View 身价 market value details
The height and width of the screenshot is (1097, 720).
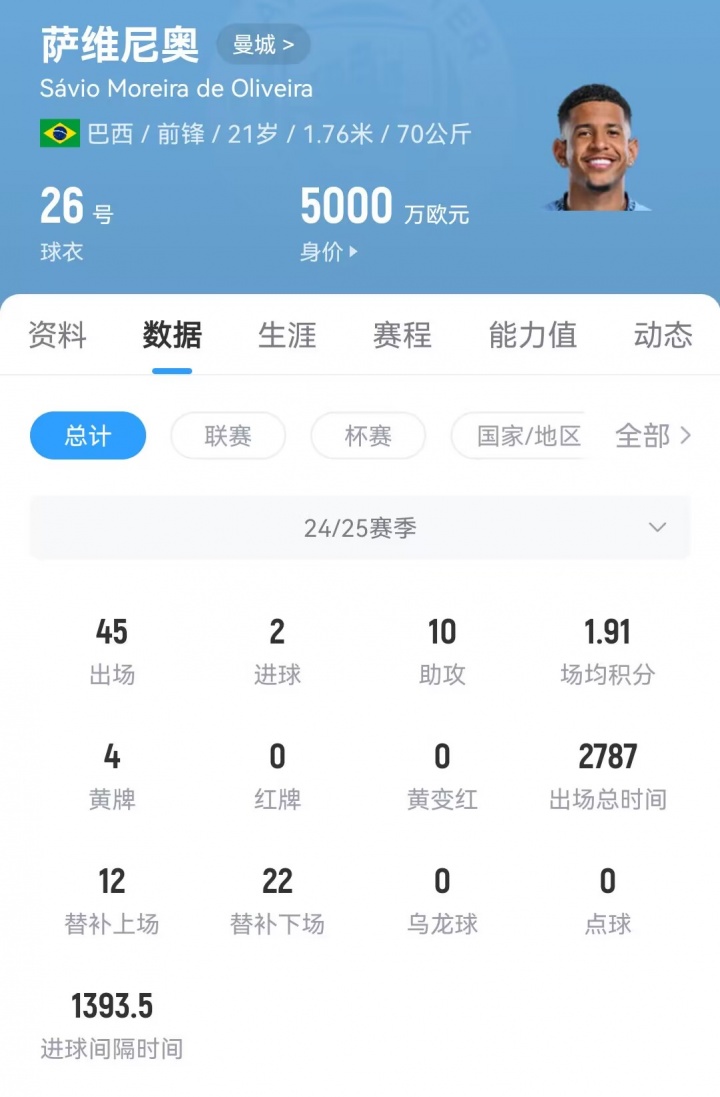[x=328, y=252]
